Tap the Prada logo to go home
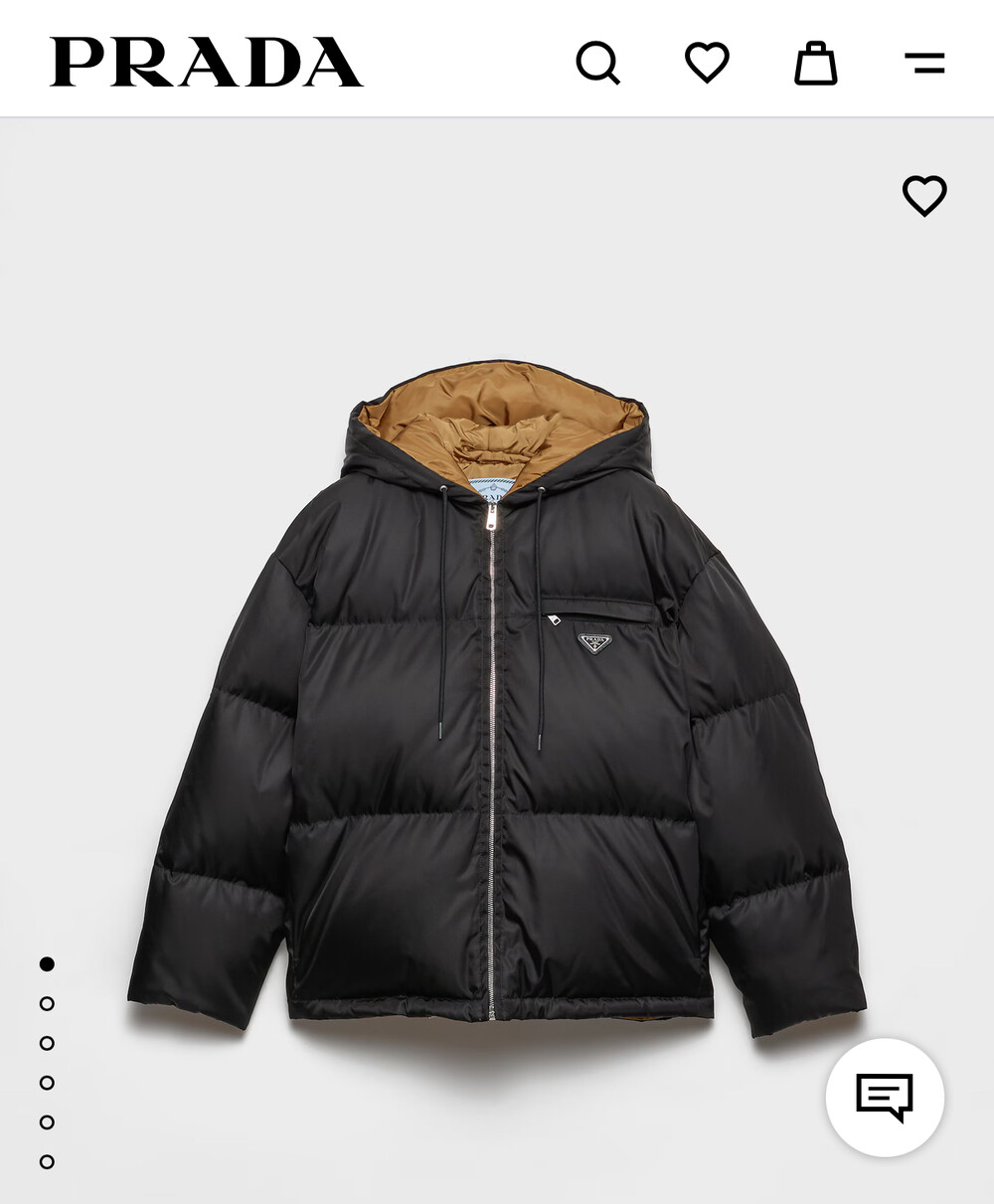The height and width of the screenshot is (1204, 994). coord(207,62)
